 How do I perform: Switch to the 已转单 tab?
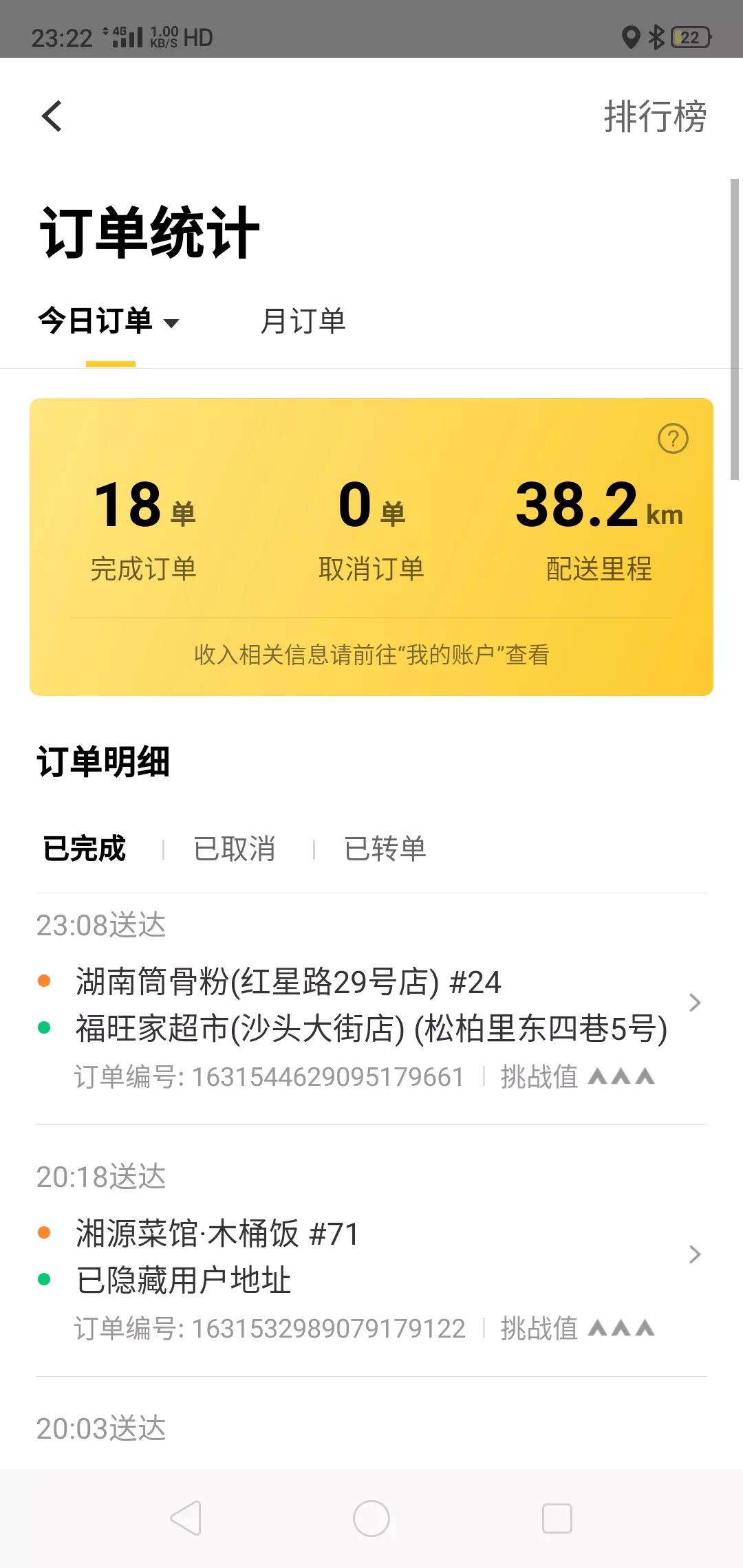[385, 849]
